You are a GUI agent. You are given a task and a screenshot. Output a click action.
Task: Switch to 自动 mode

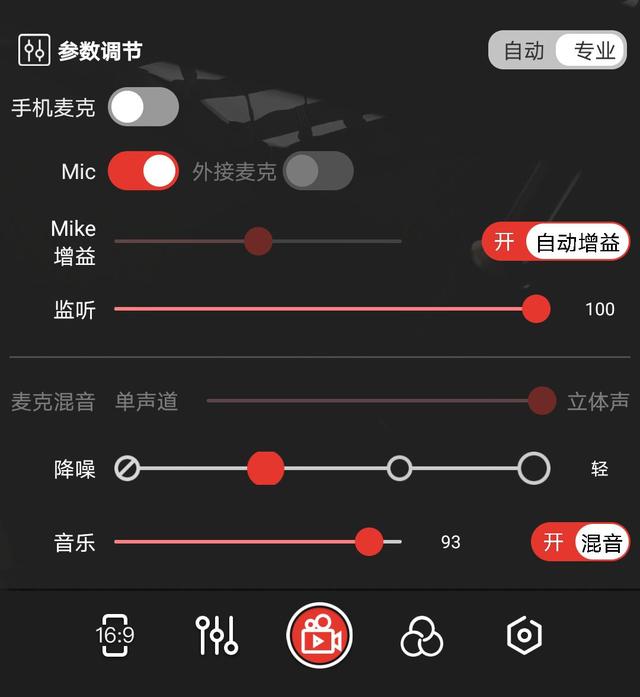[524, 50]
